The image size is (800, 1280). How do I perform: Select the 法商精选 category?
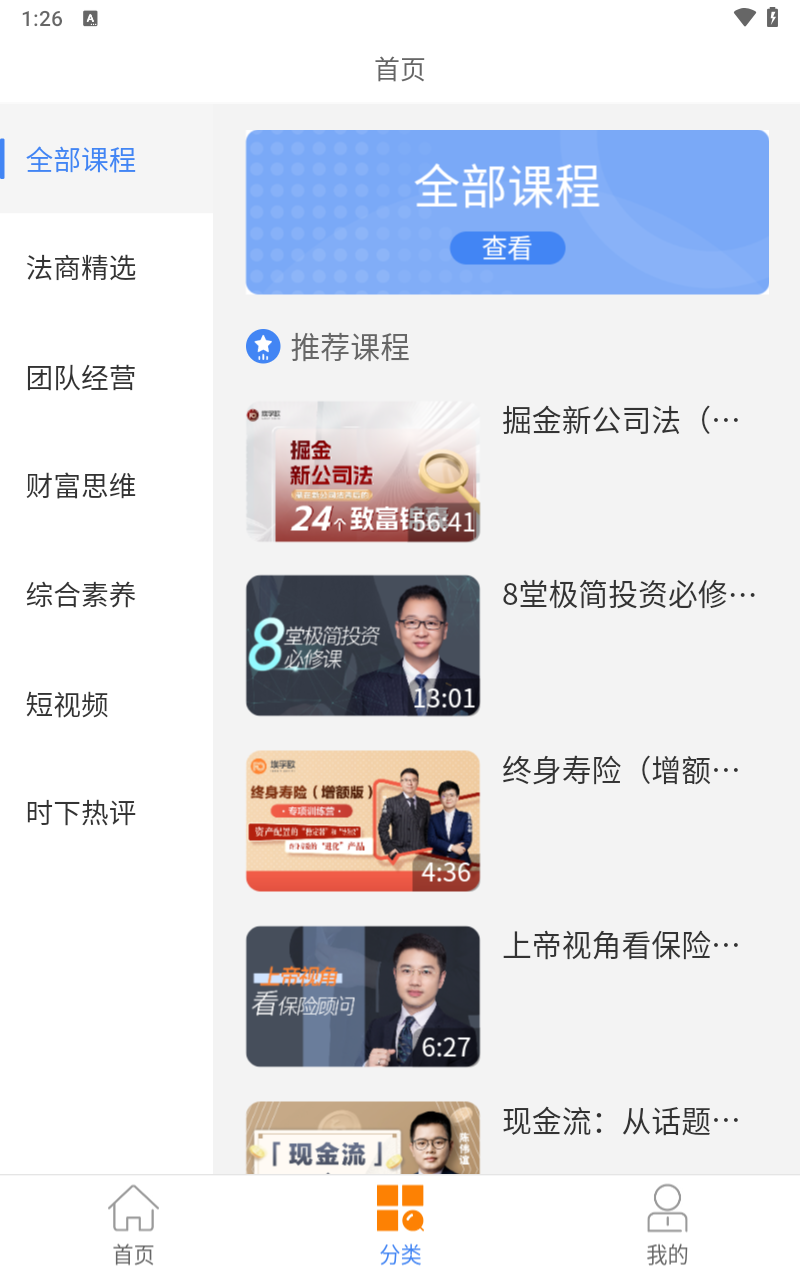[80, 268]
